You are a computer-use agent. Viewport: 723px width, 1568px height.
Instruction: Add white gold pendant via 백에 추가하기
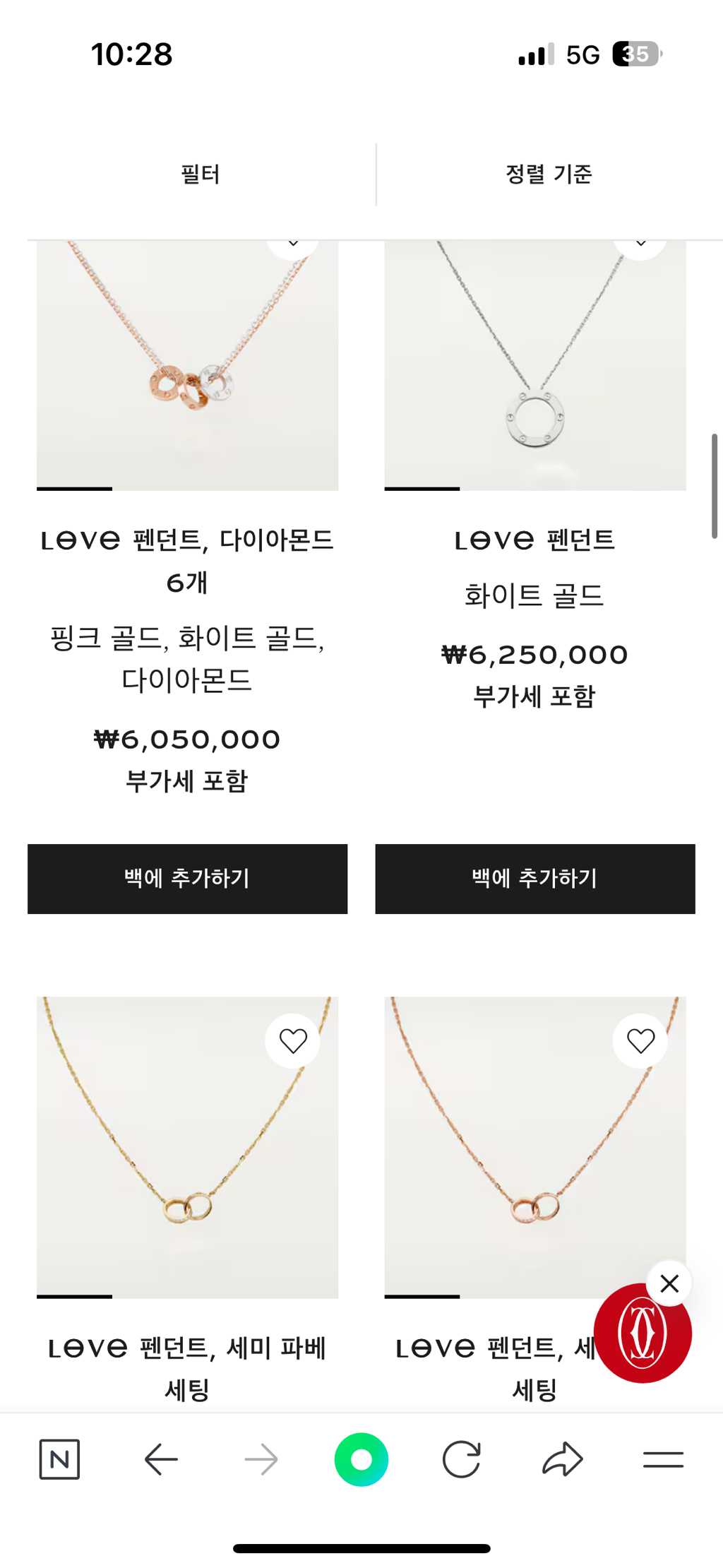[534, 879]
